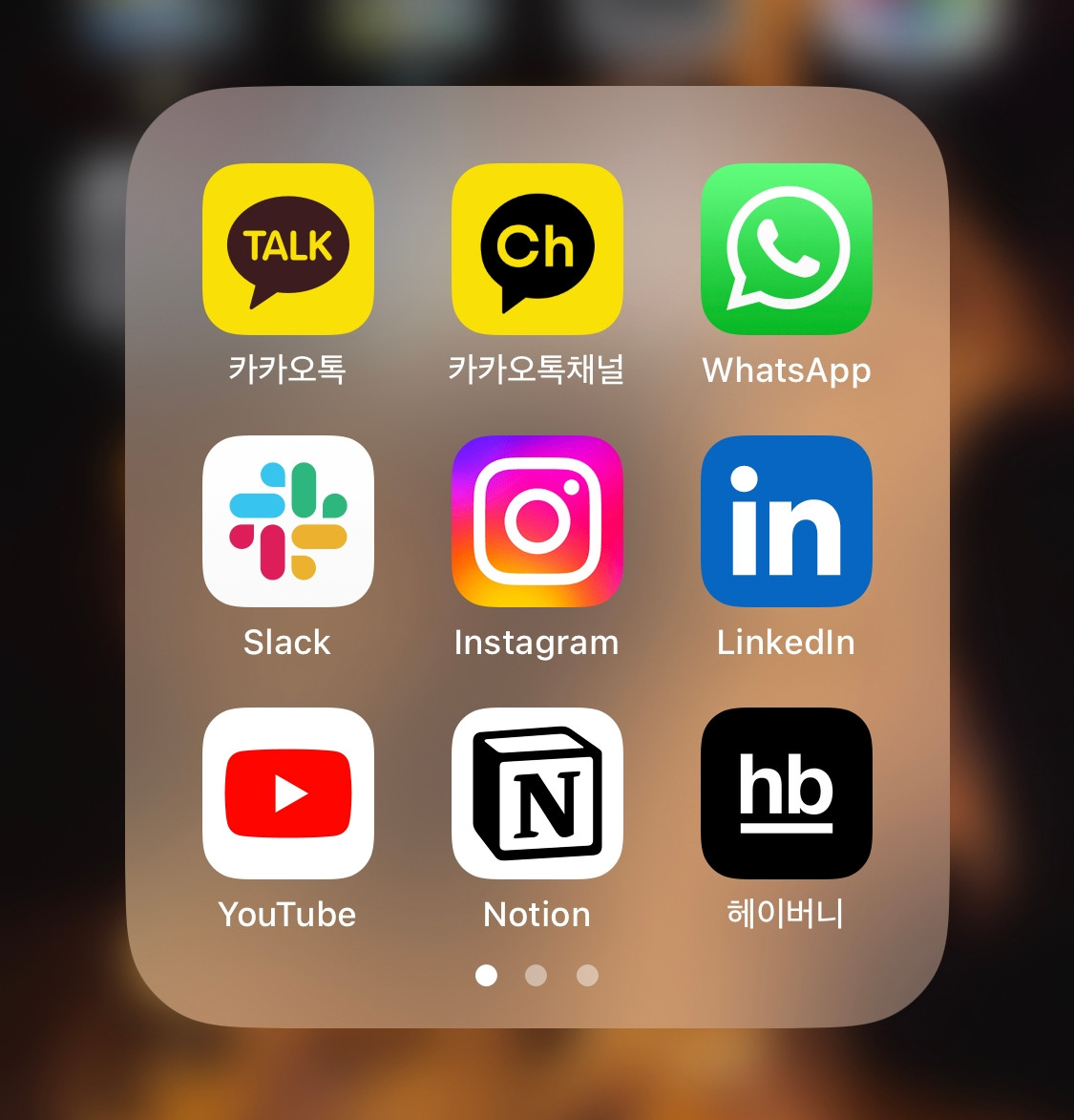Viewport: 1074px width, 1120px height.
Task: Open the KakaoTalk app
Action: coord(287,248)
